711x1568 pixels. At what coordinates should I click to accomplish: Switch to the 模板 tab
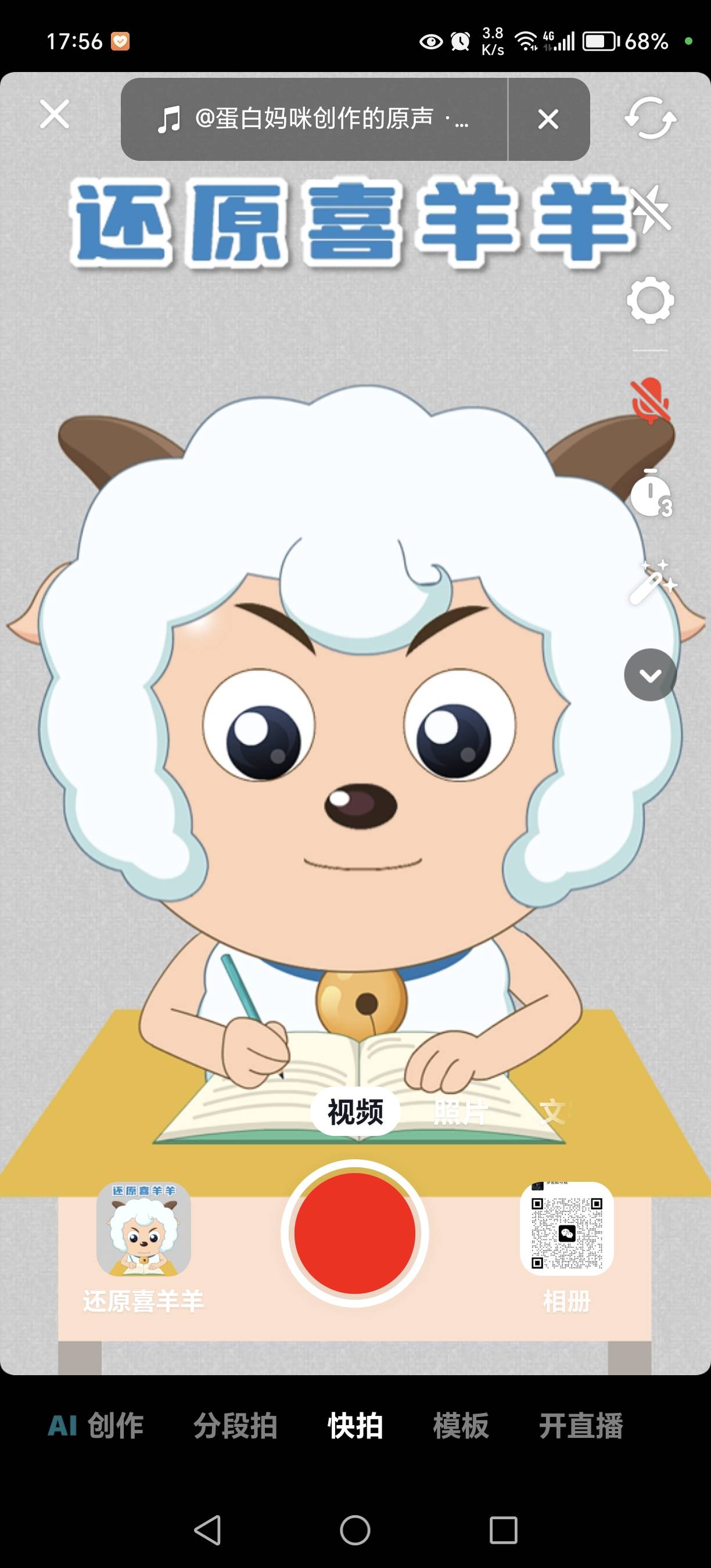460,1426
